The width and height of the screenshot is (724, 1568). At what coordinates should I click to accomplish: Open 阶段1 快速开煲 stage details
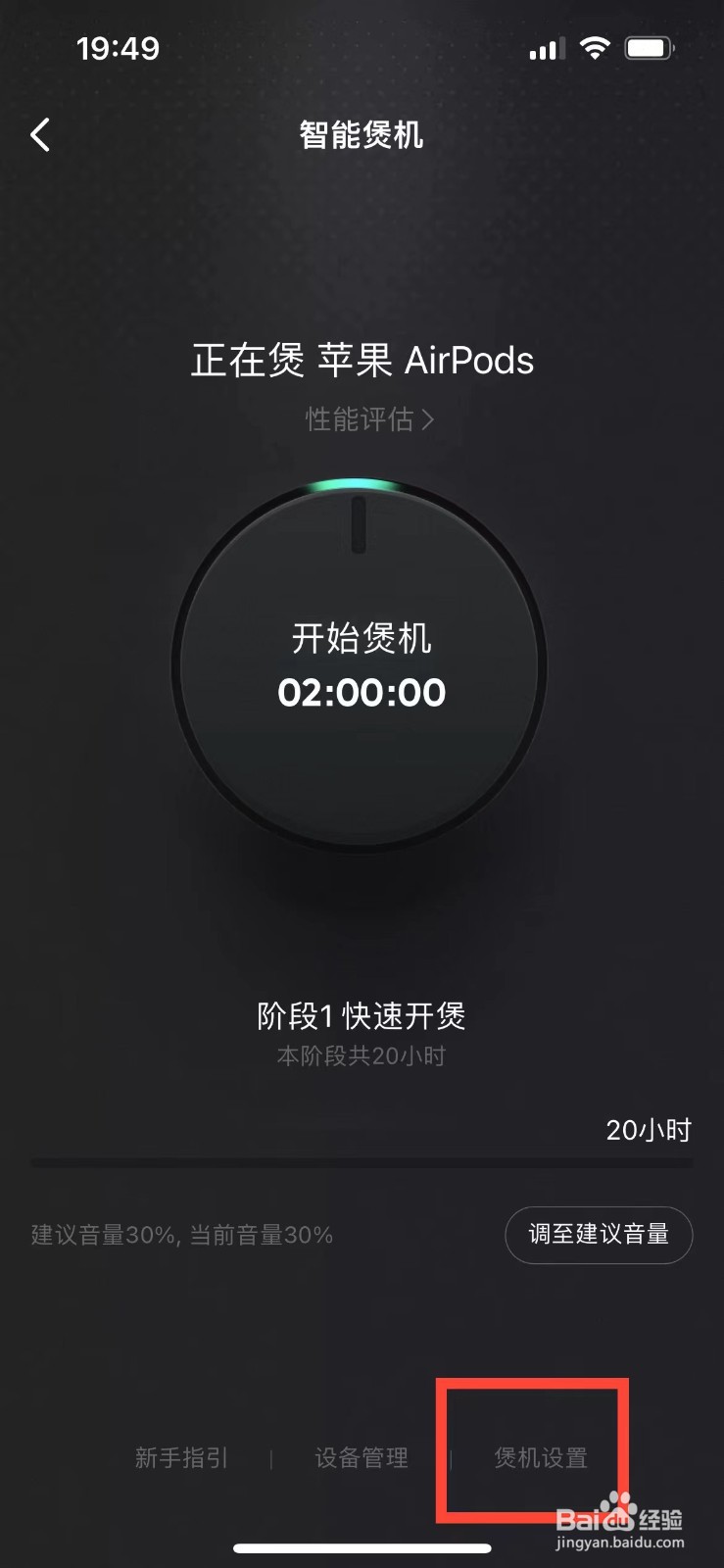pyautogui.click(x=361, y=1016)
